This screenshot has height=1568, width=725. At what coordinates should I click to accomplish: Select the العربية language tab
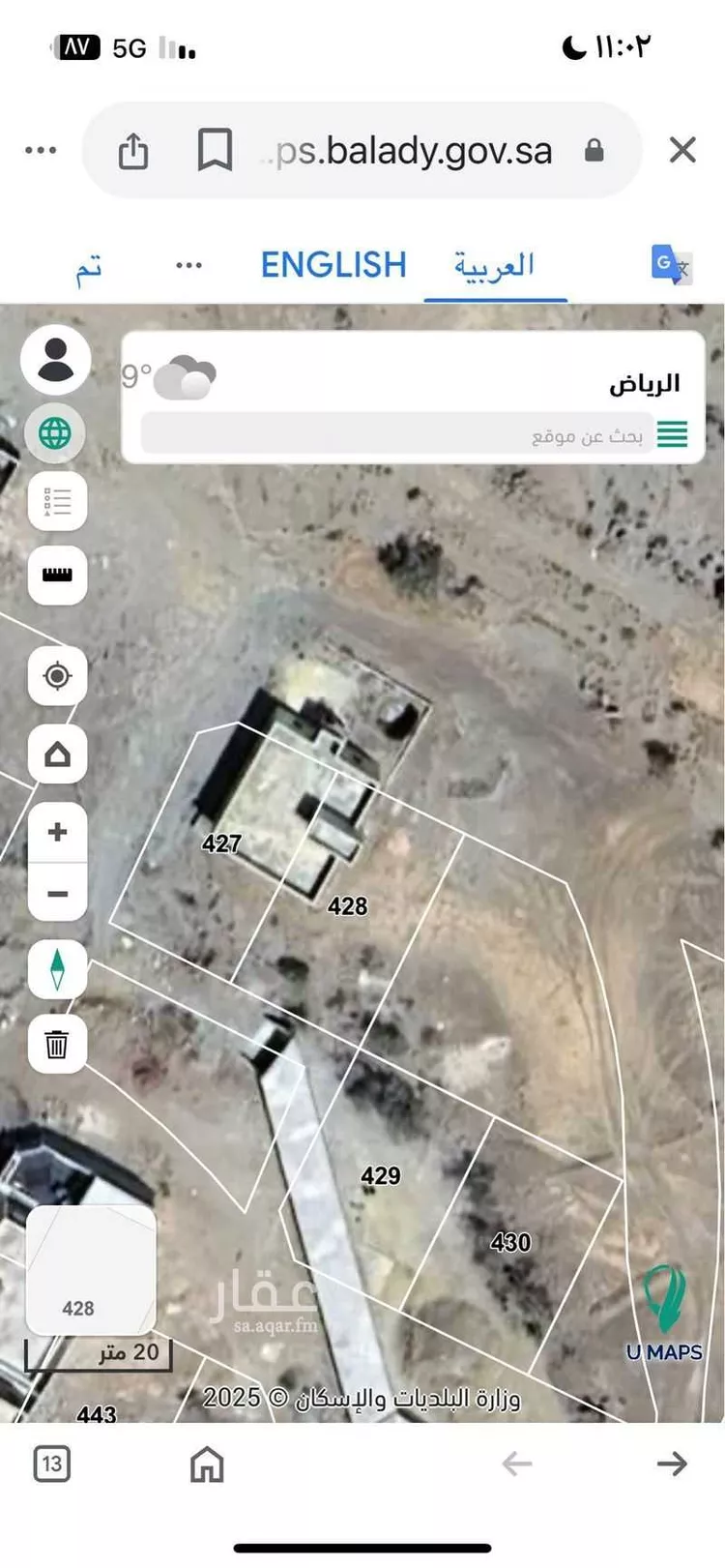click(495, 266)
